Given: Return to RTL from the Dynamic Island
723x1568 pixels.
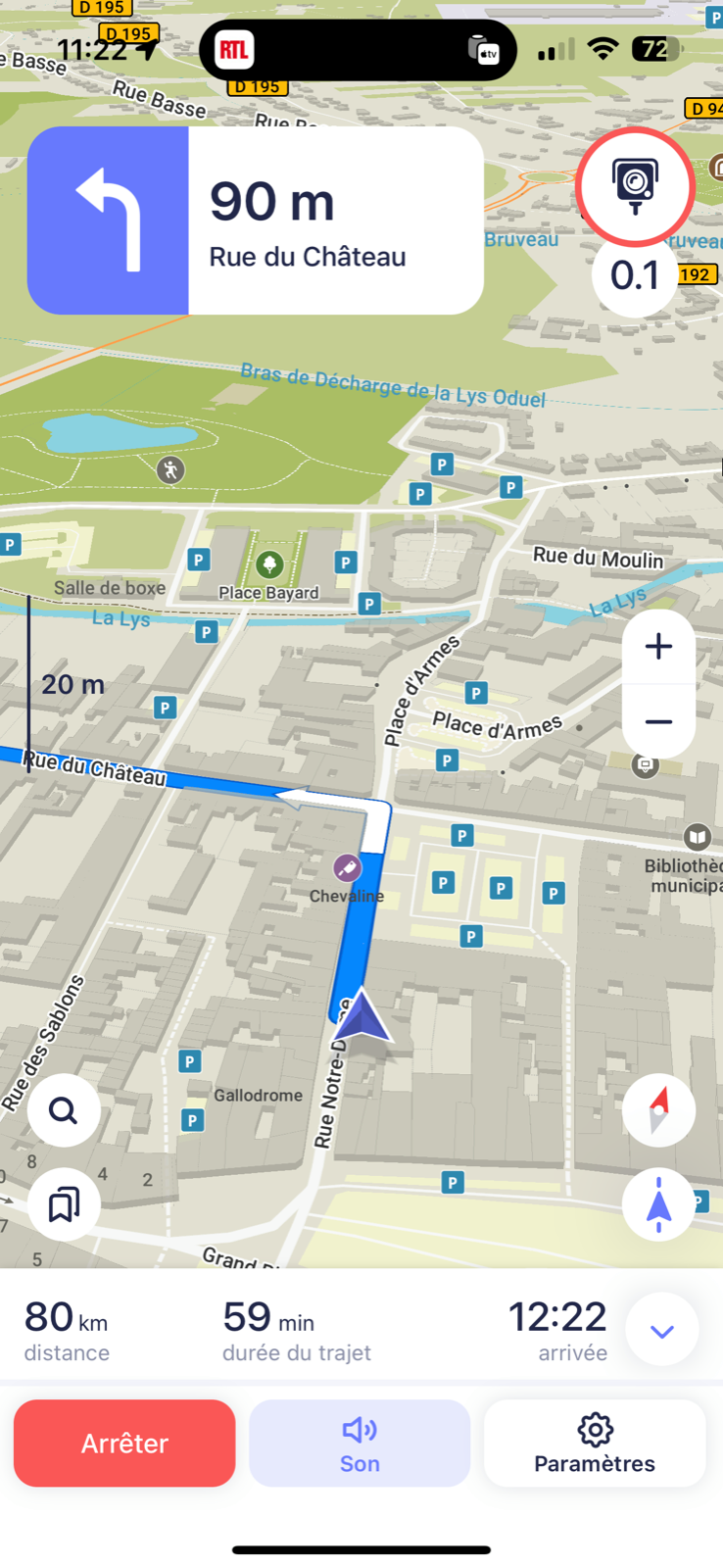Looking at the screenshot, I should pos(234,50).
